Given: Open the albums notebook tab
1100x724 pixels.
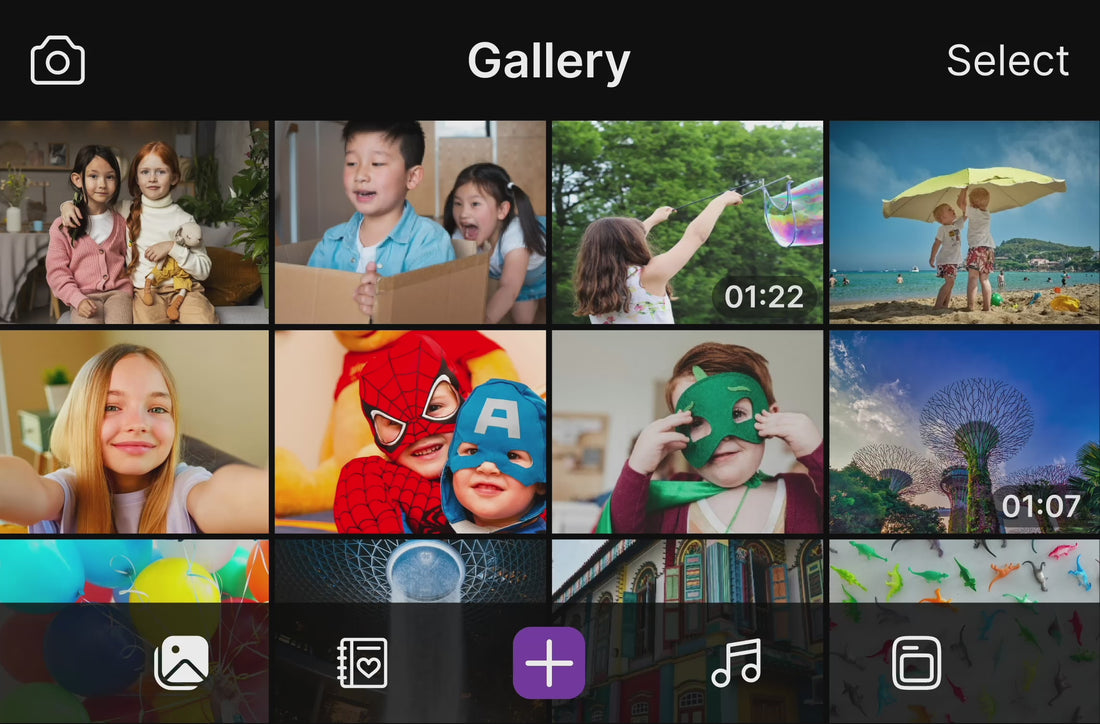Looking at the screenshot, I should pyautogui.click(x=363, y=663).
